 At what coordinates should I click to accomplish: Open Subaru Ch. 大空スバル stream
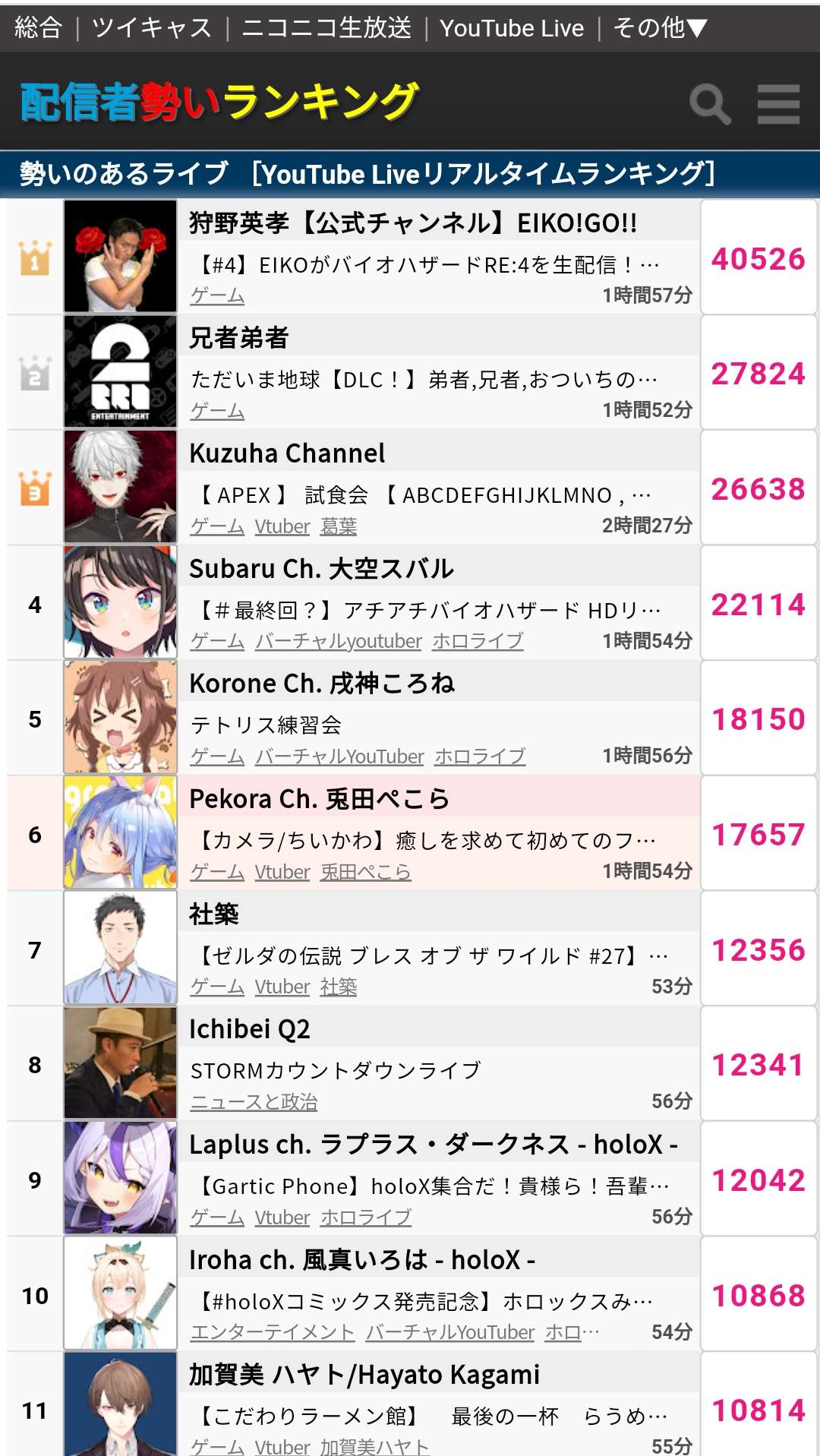(321, 568)
